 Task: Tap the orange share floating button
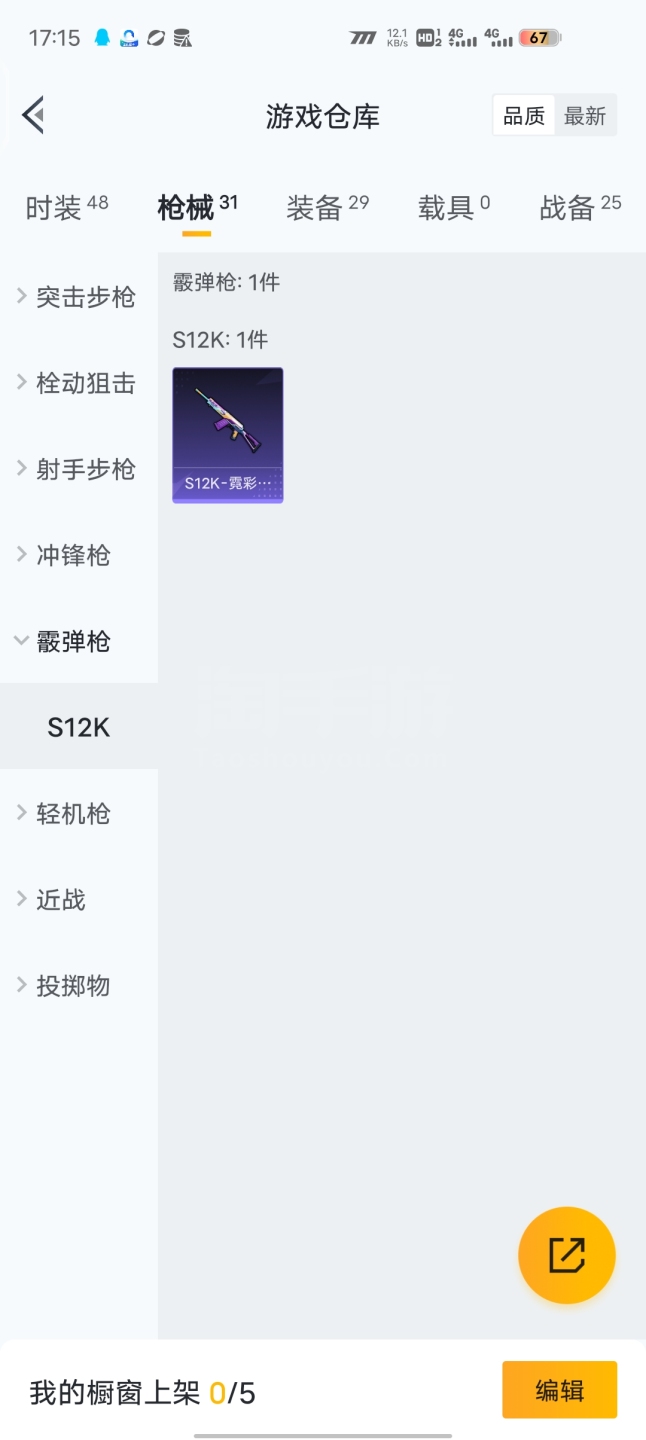[566, 1255]
